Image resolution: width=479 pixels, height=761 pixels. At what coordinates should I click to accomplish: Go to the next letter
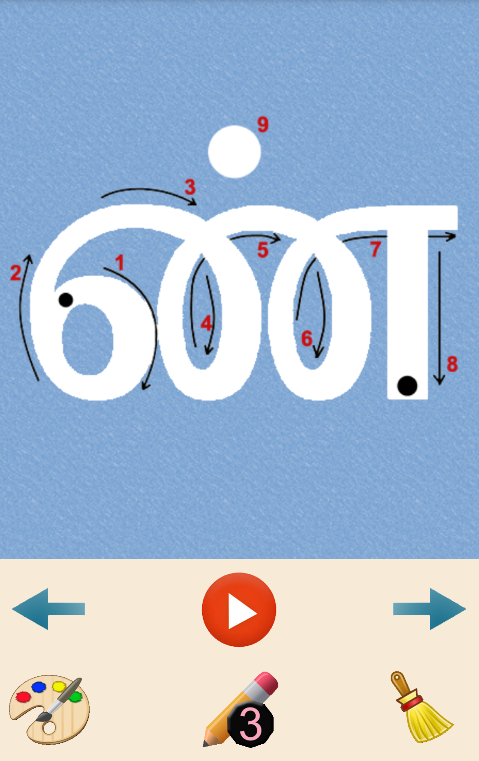click(429, 609)
